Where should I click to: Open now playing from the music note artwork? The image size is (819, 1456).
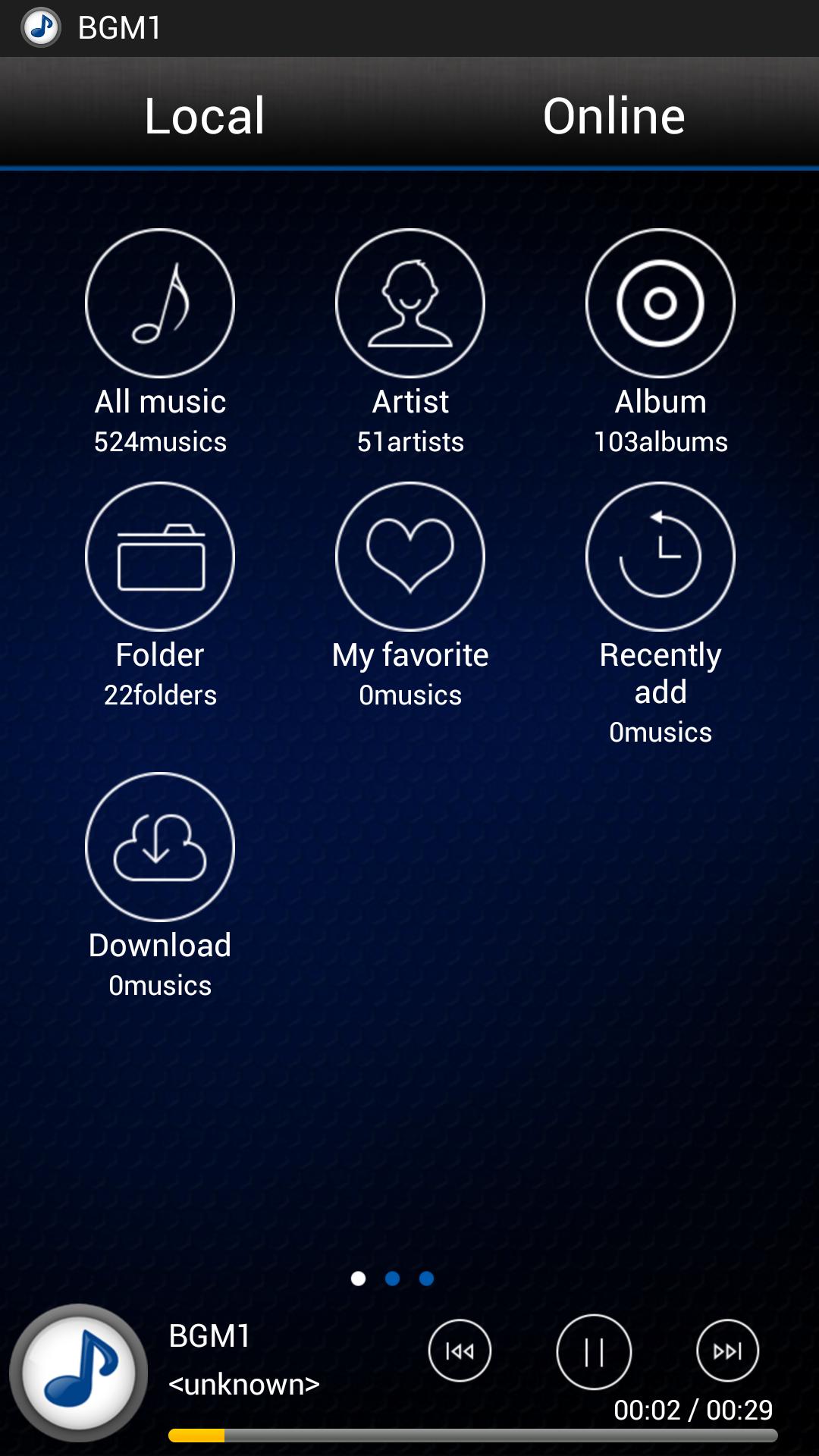(x=79, y=1373)
